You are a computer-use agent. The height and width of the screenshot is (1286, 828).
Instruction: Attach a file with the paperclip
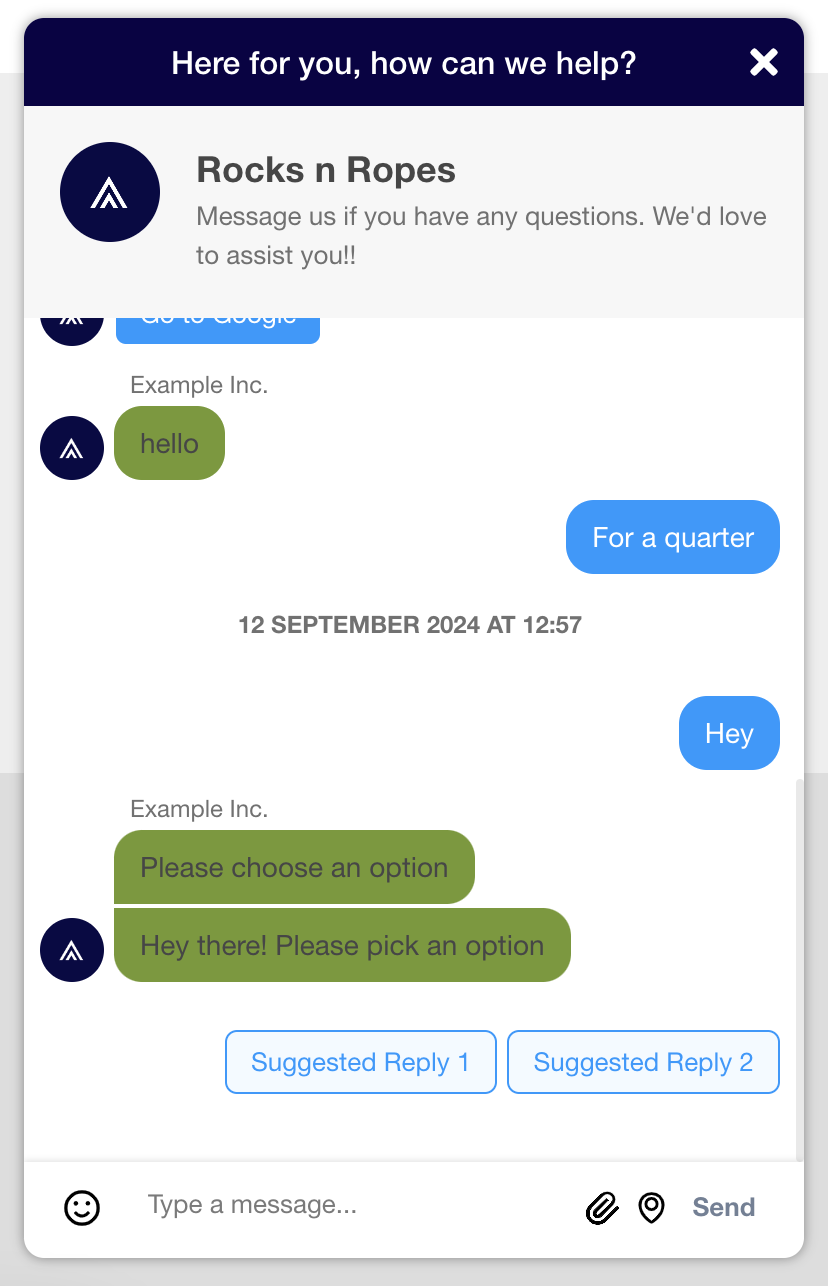point(601,1208)
